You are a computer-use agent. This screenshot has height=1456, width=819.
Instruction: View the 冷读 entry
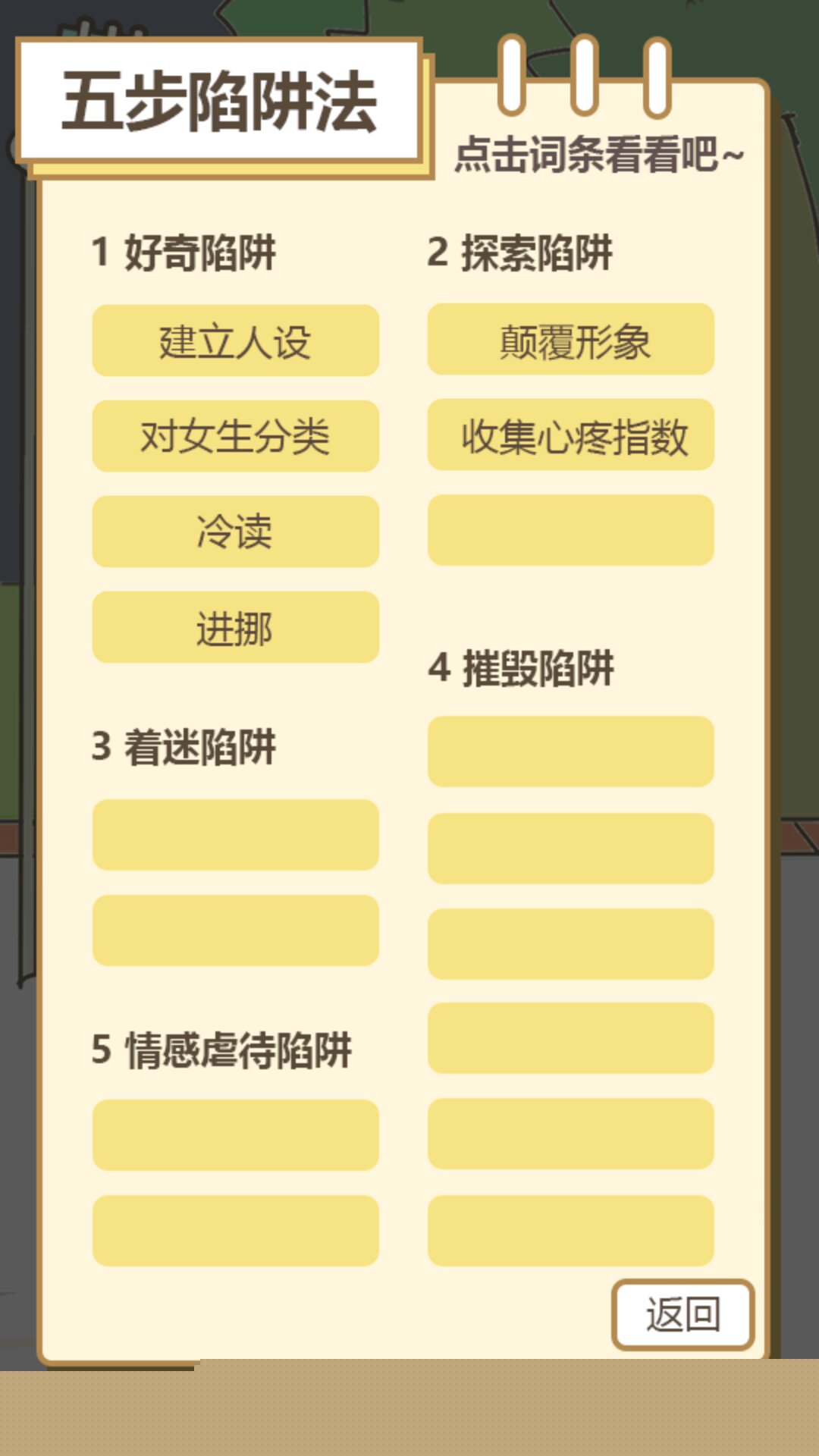point(235,532)
